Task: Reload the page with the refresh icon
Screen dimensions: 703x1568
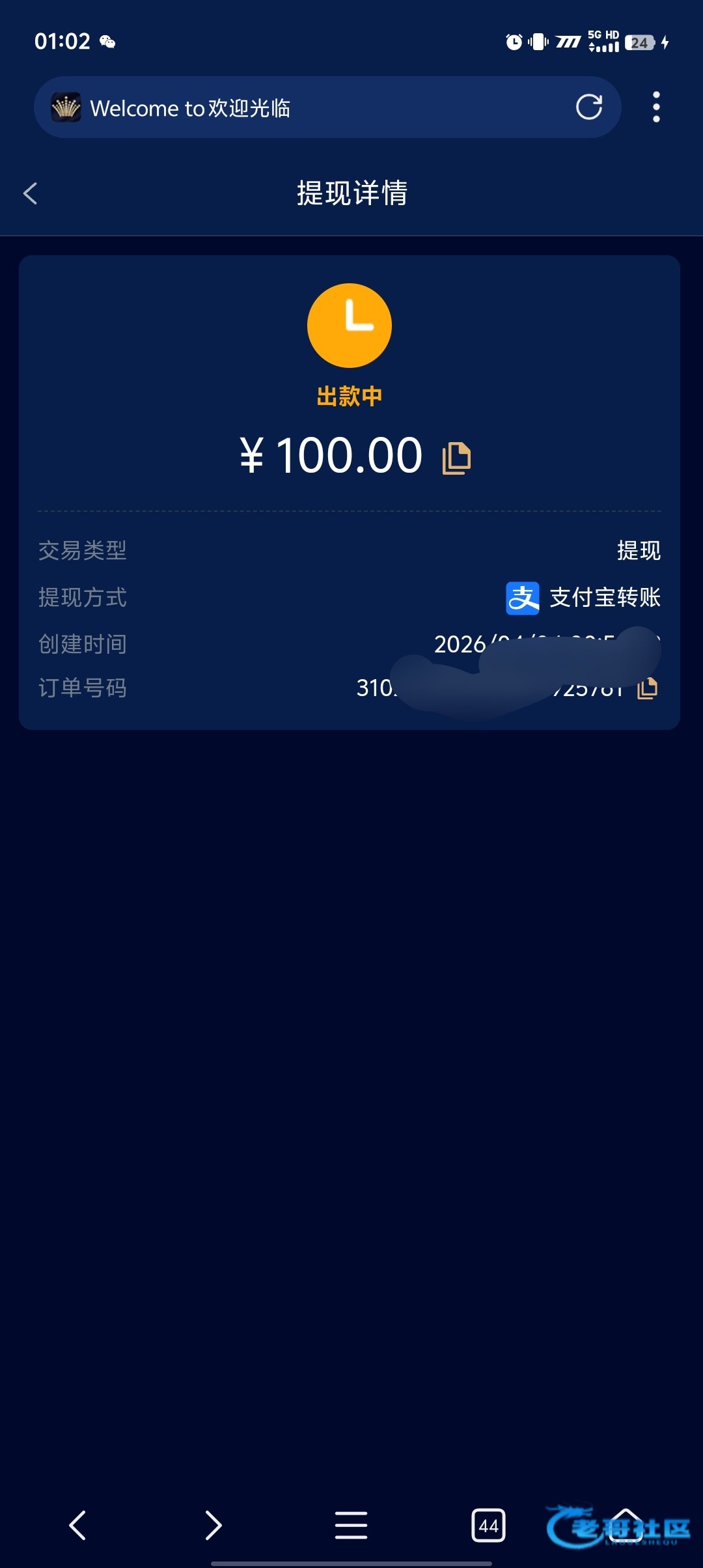Action: (588, 107)
